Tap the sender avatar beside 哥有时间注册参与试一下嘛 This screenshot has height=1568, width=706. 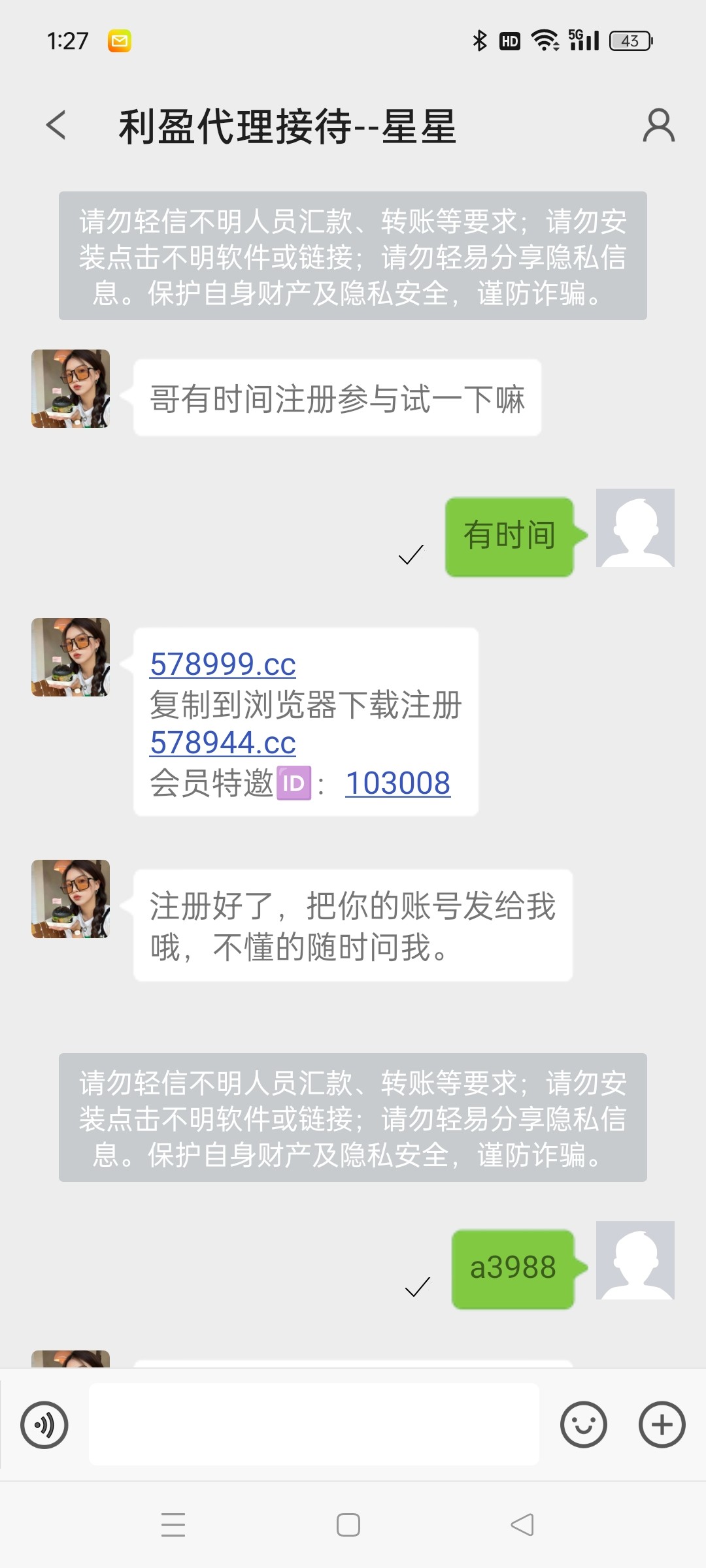71,389
